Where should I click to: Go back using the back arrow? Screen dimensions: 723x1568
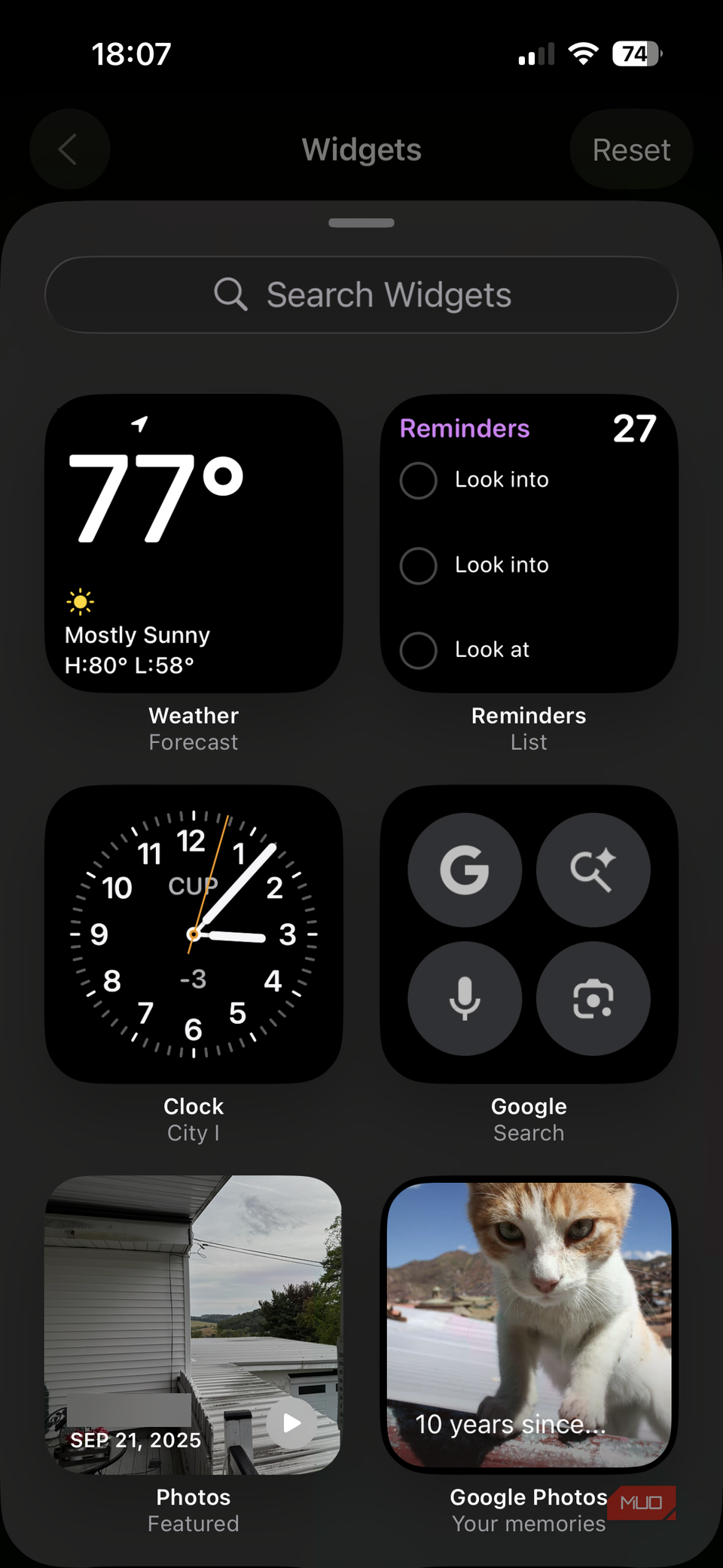click(x=69, y=149)
